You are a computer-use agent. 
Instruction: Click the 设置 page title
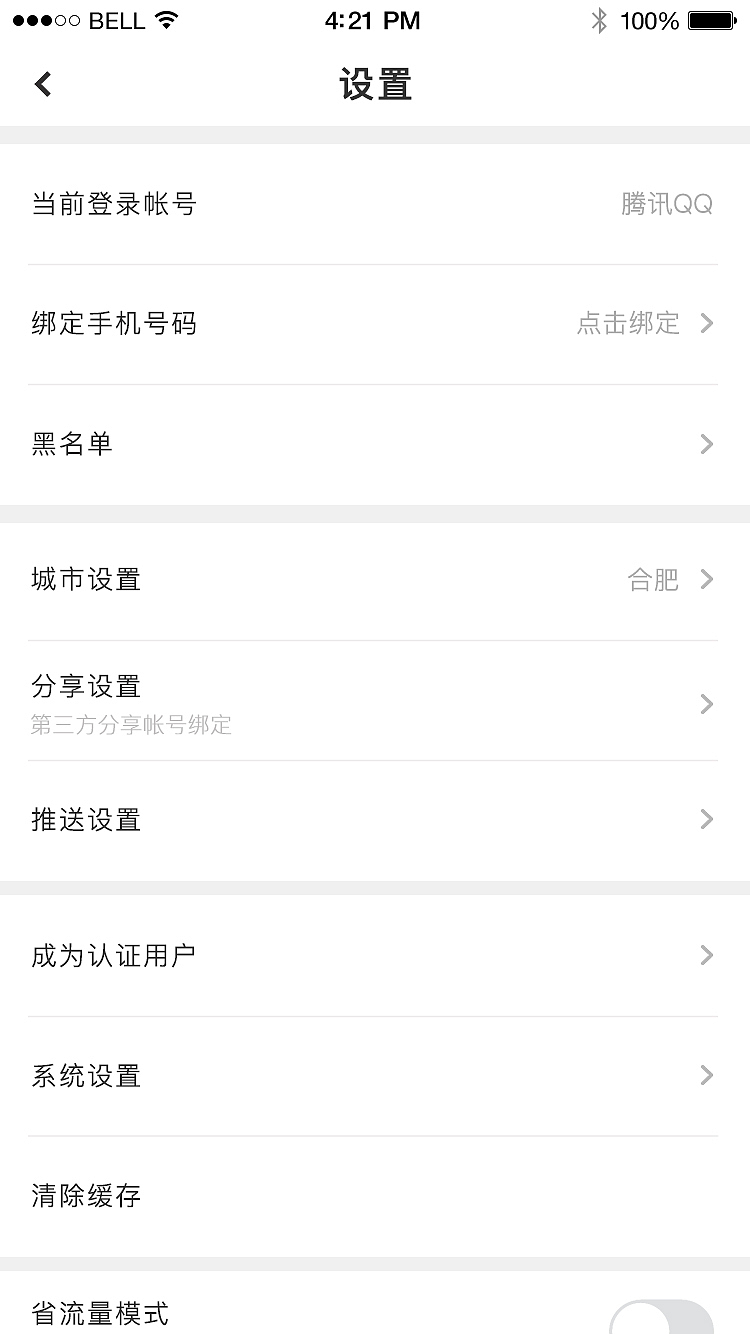click(375, 86)
